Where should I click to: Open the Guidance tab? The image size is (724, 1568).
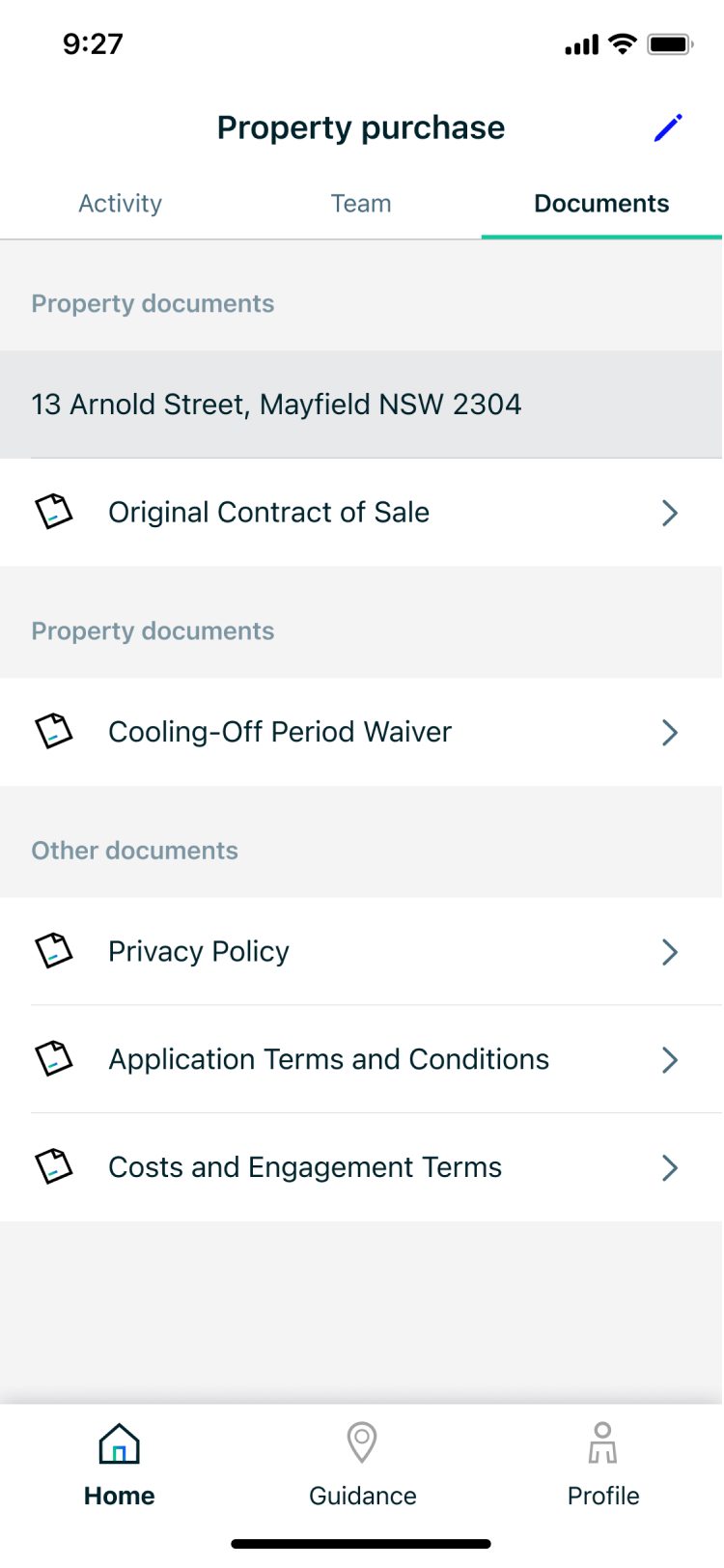coord(362,1465)
